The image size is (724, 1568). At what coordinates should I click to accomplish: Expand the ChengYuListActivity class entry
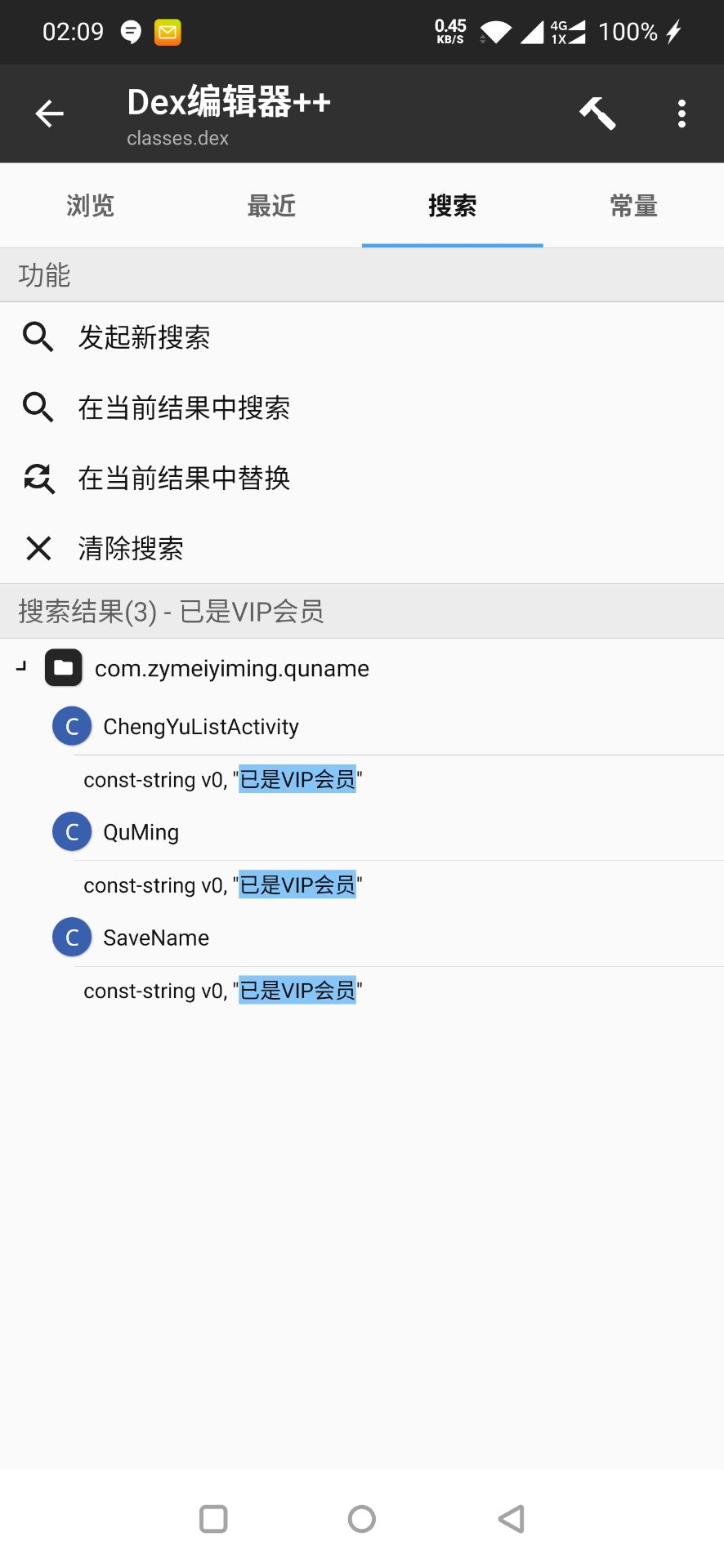click(x=200, y=725)
